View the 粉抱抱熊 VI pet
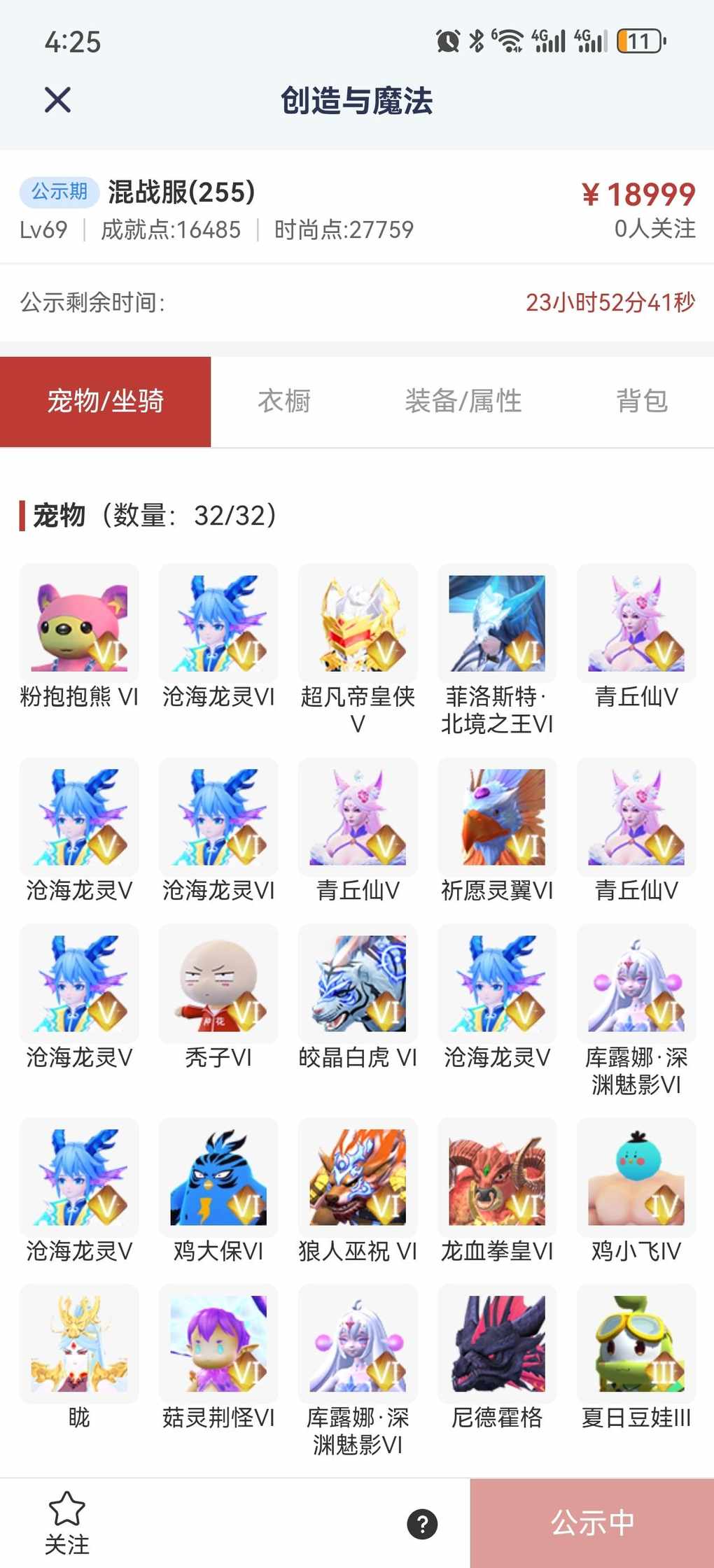 79,623
